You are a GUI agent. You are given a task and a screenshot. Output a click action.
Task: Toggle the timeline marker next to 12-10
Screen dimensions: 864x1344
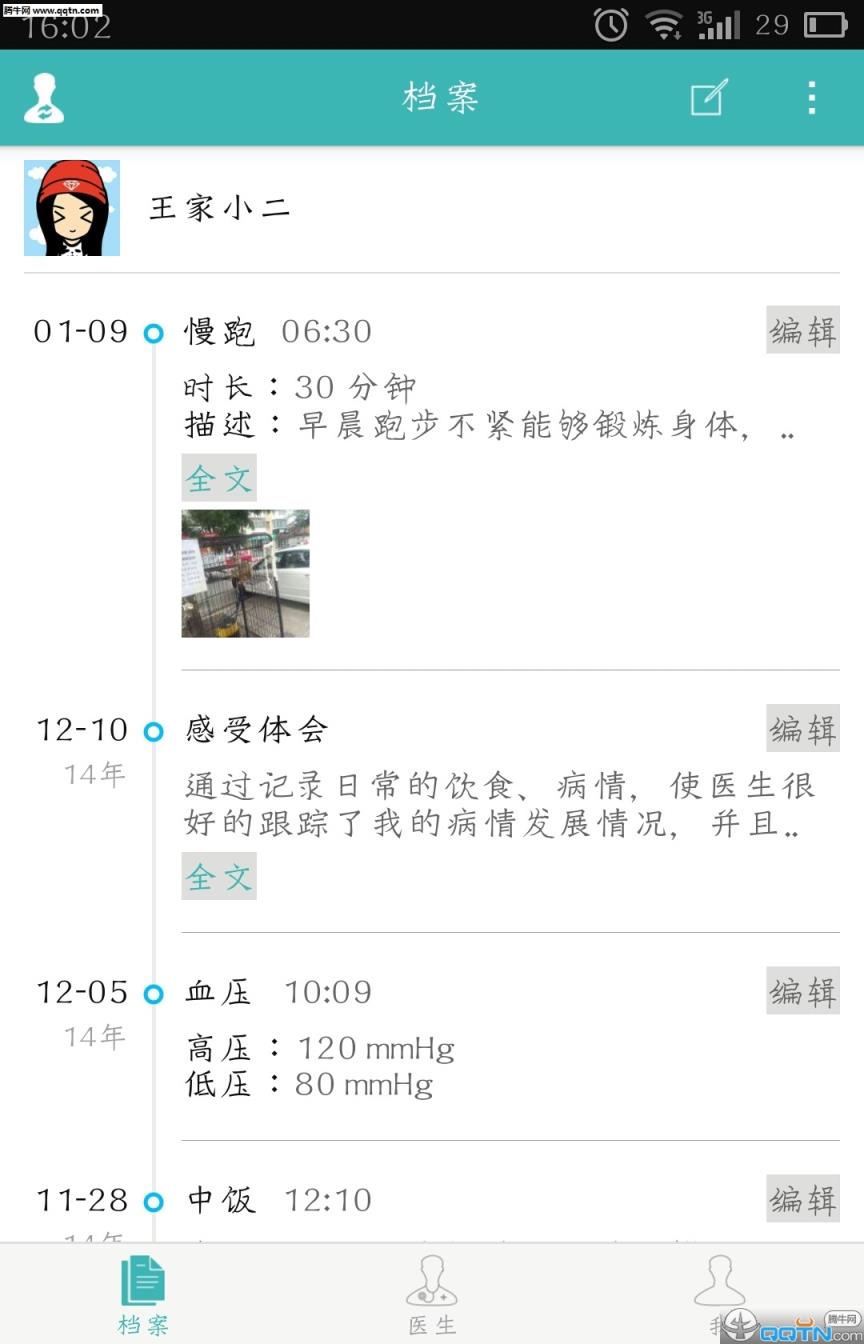pyautogui.click(x=154, y=731)
